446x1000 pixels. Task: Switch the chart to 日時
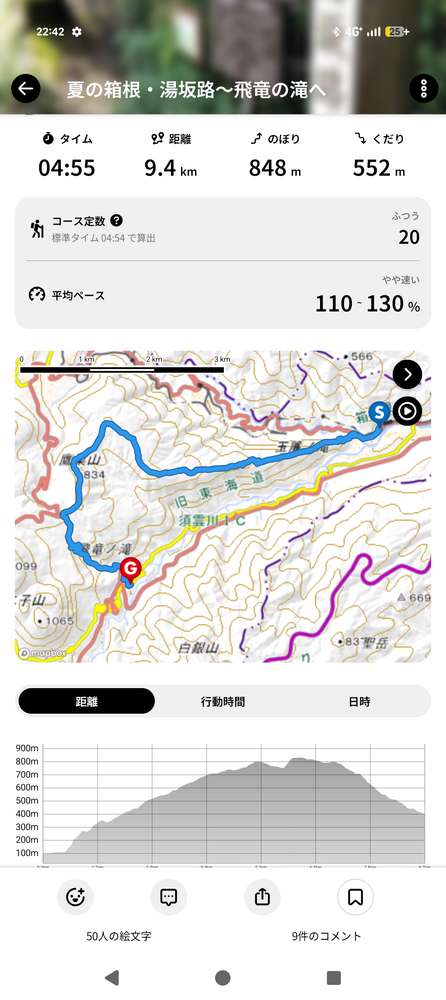pos(359,702)
